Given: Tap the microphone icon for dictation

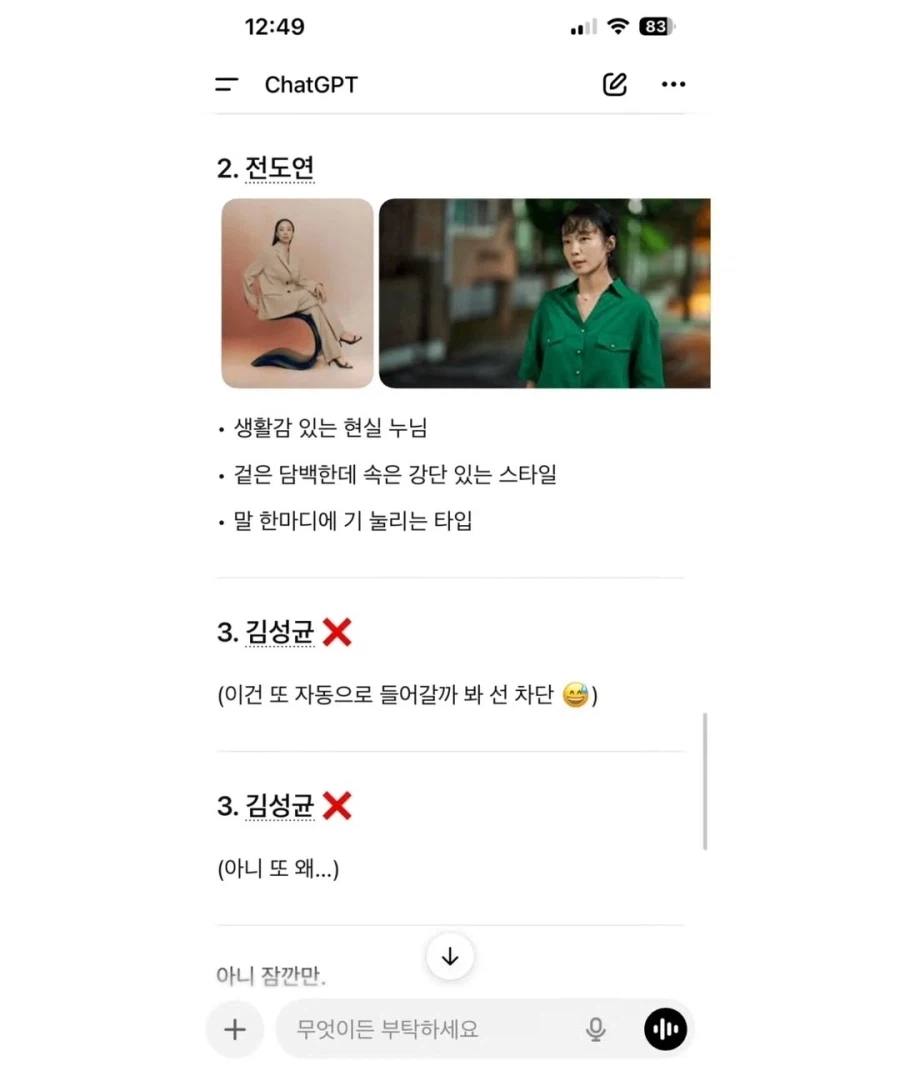Looking at the screenshot, I should click(x=596, y=1029).
